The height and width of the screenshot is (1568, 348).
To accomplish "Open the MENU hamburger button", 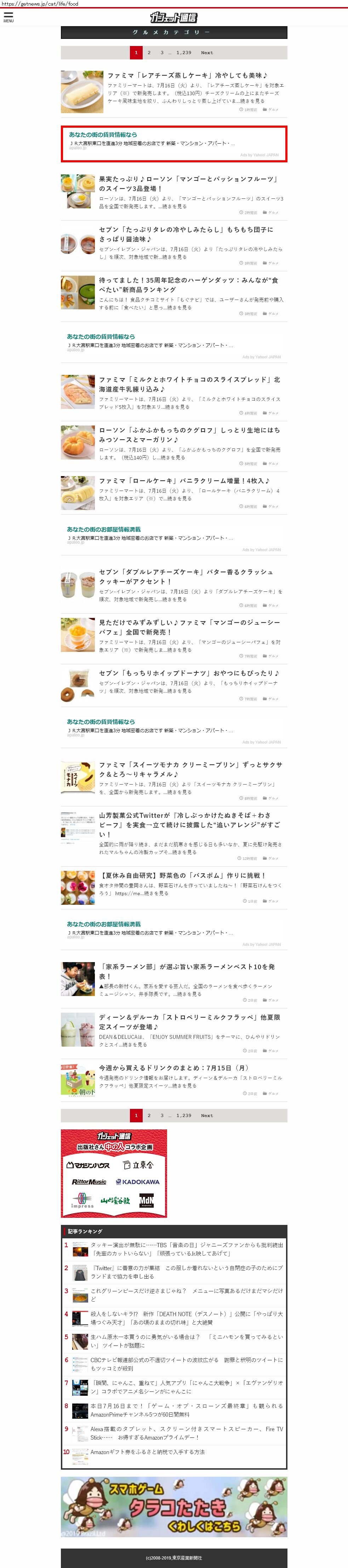I will 8,16.
